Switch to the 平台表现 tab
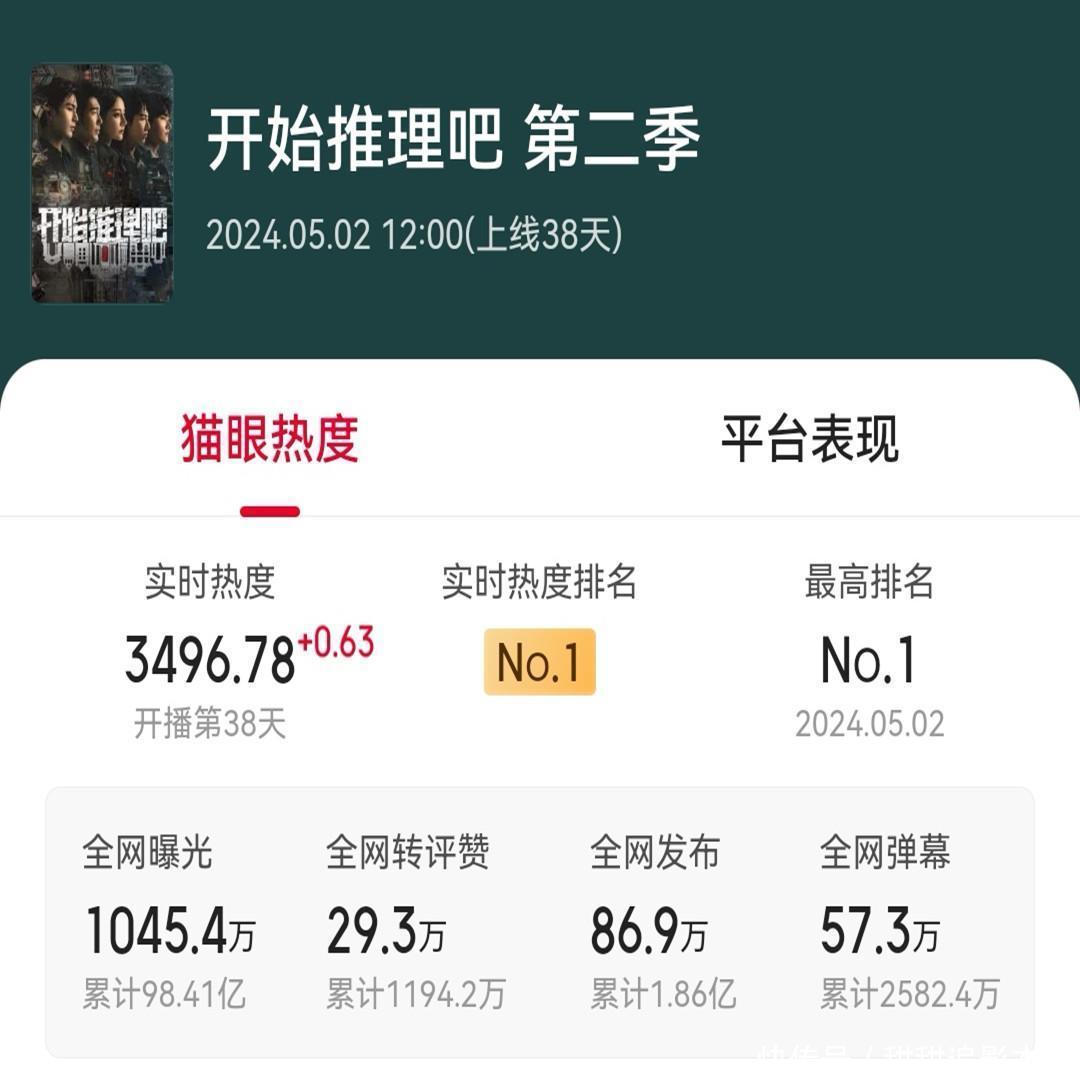Image resolution: width=1080 pixels, height=1080 pixels. pos(809,440)
